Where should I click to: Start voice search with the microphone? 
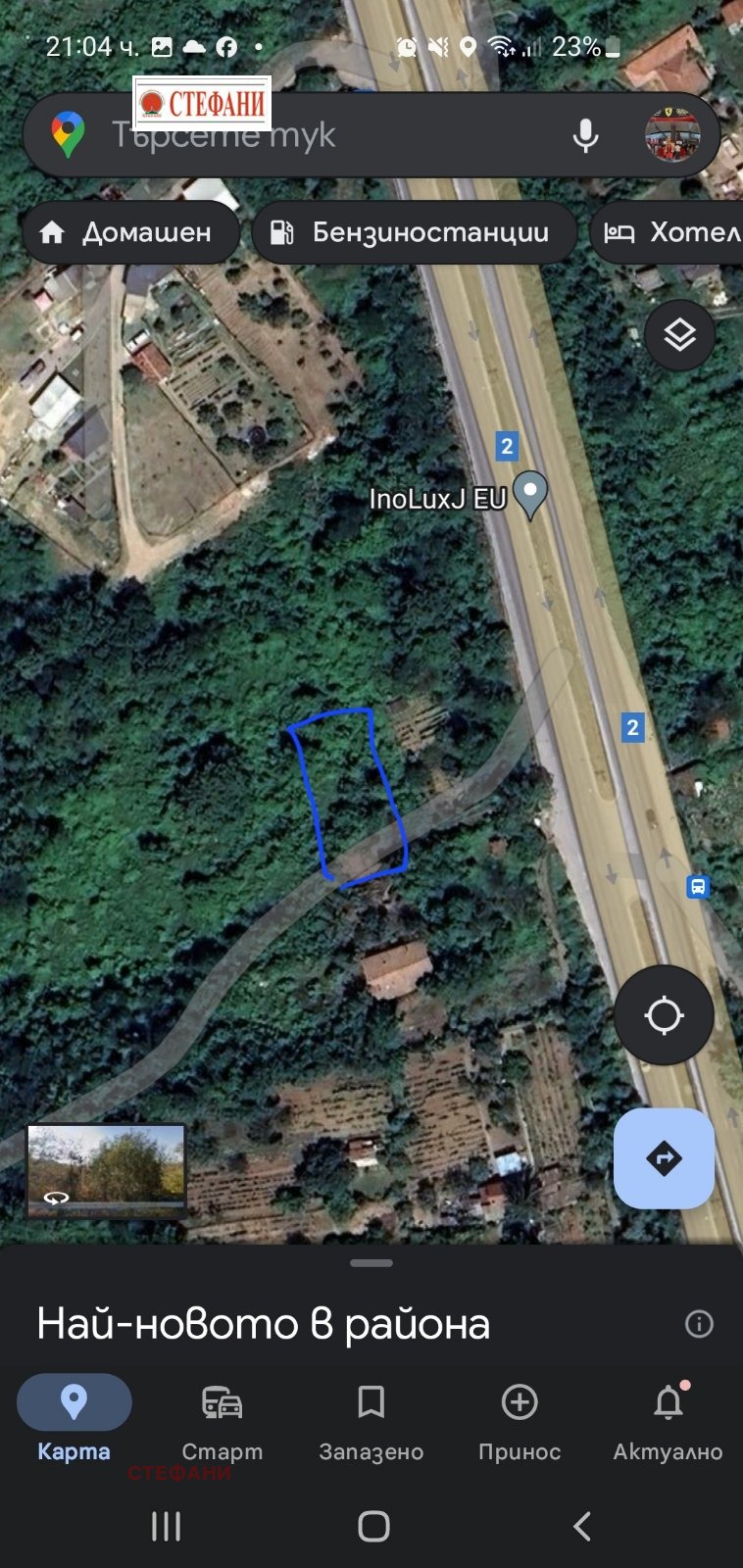[x=585, y=135]
